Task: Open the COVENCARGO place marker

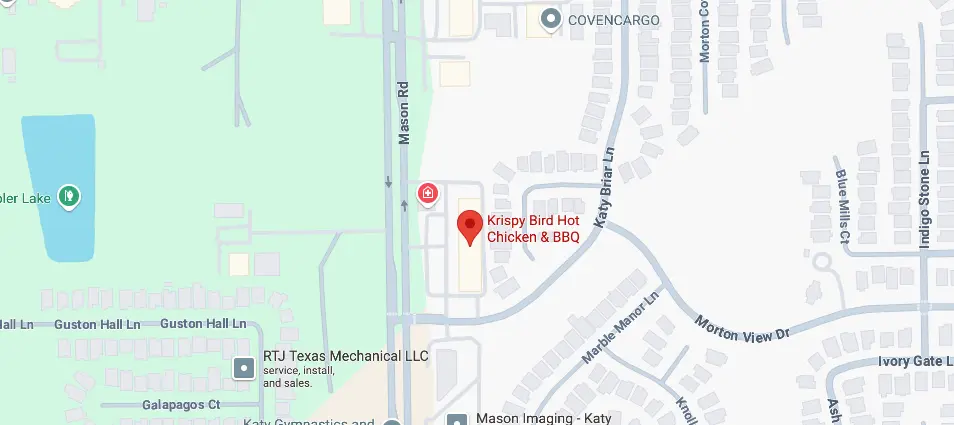Action: (549, 19)
